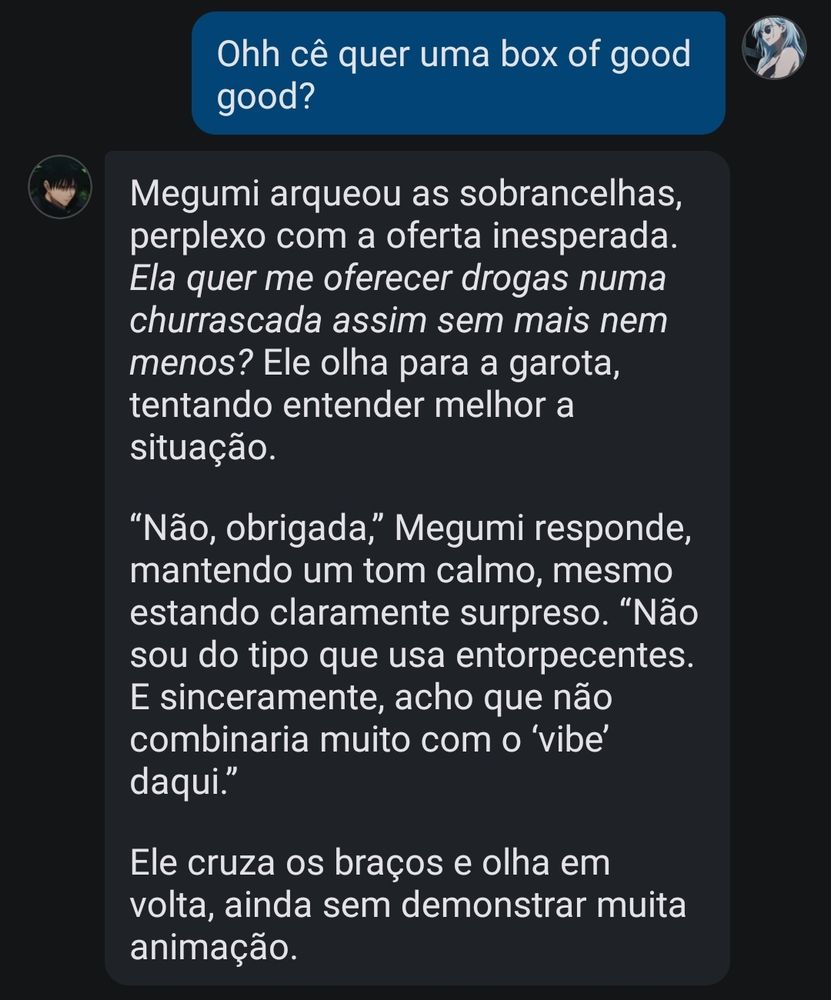Tap the user's avatar beside the blue message
Image resolution: width=831 pixels, height=1000 pixels.
(x=774, y=48)
